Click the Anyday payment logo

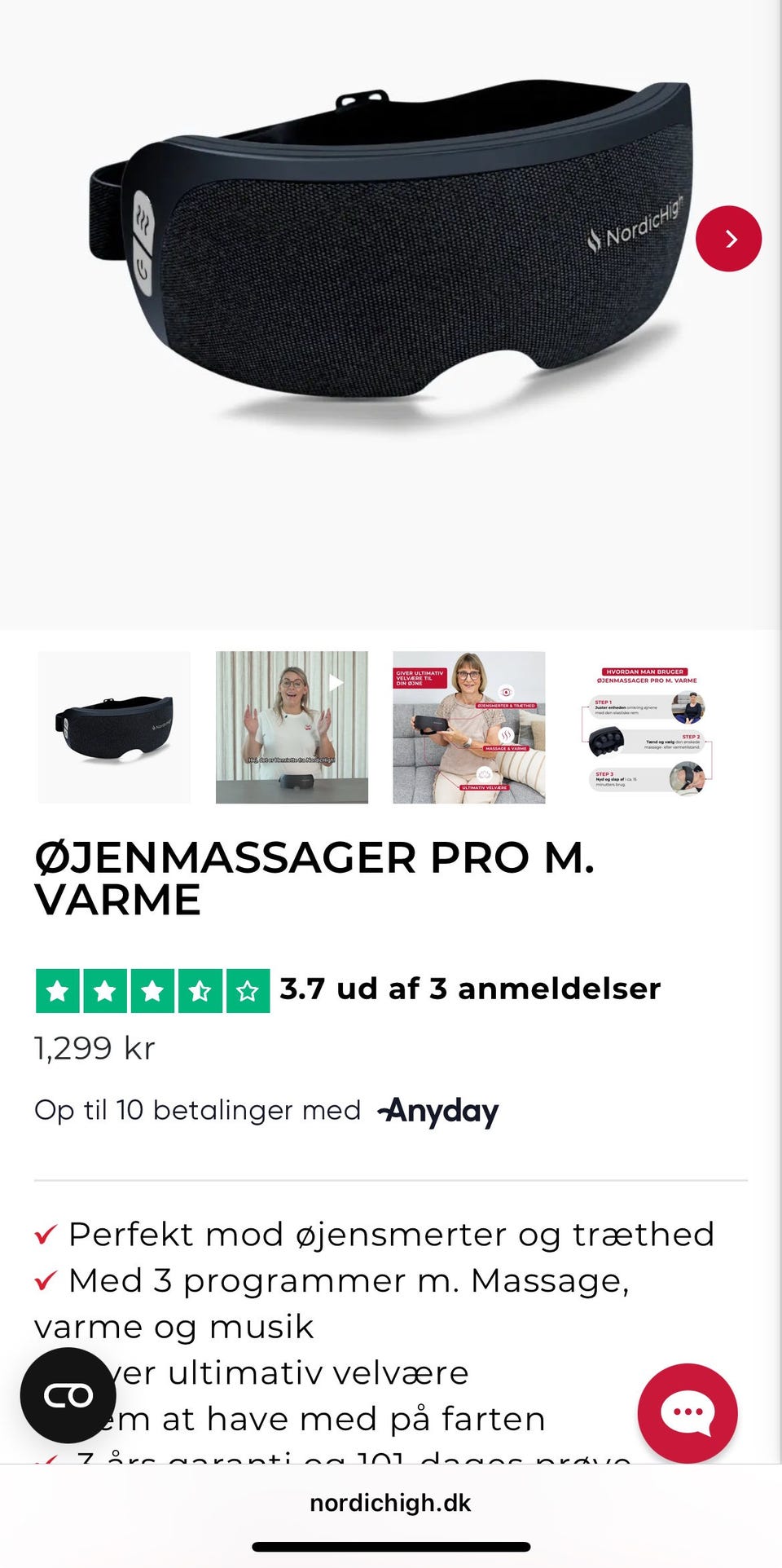pos(437,1110)
